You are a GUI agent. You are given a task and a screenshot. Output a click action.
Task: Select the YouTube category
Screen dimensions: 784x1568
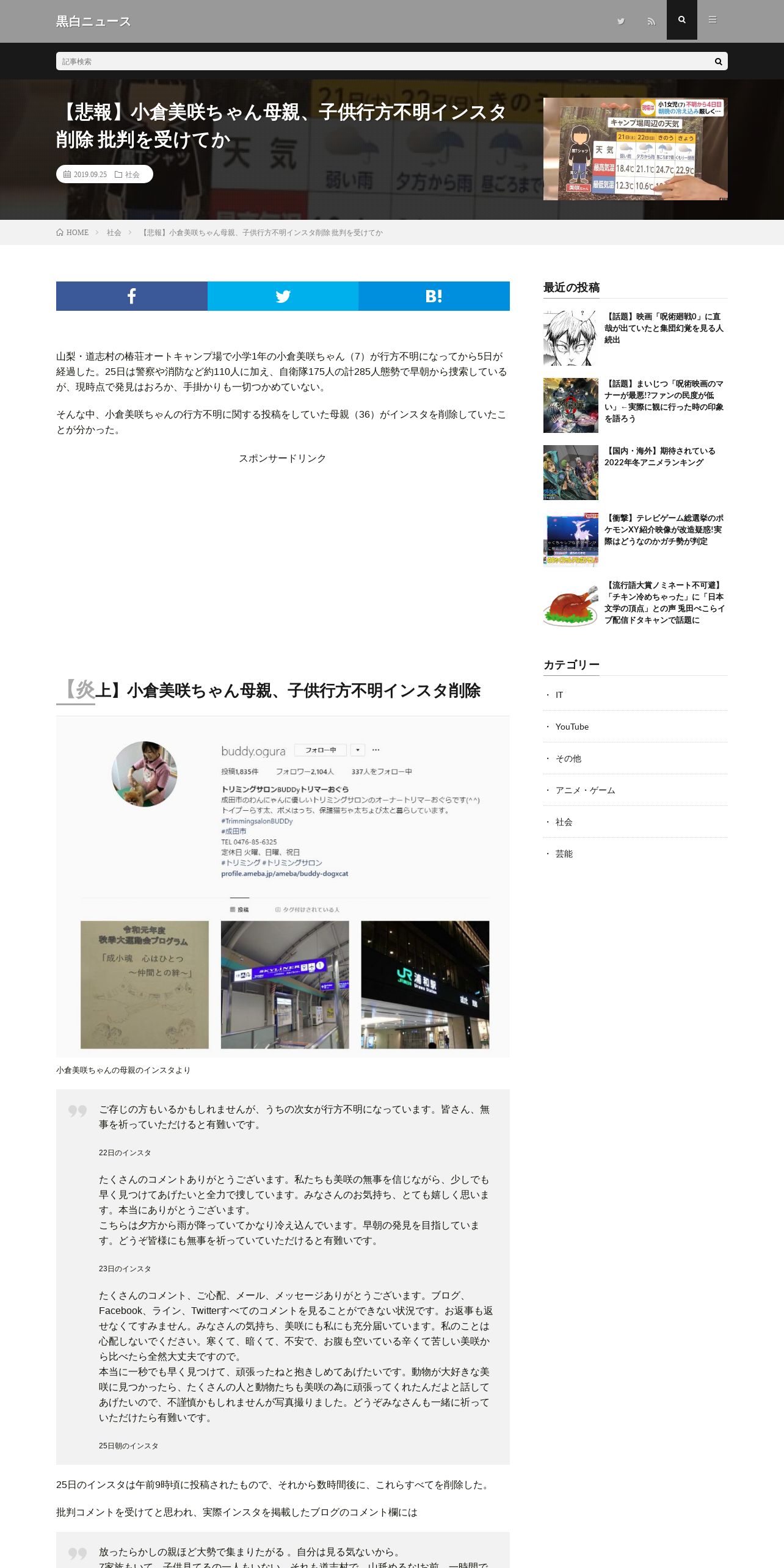572,727
